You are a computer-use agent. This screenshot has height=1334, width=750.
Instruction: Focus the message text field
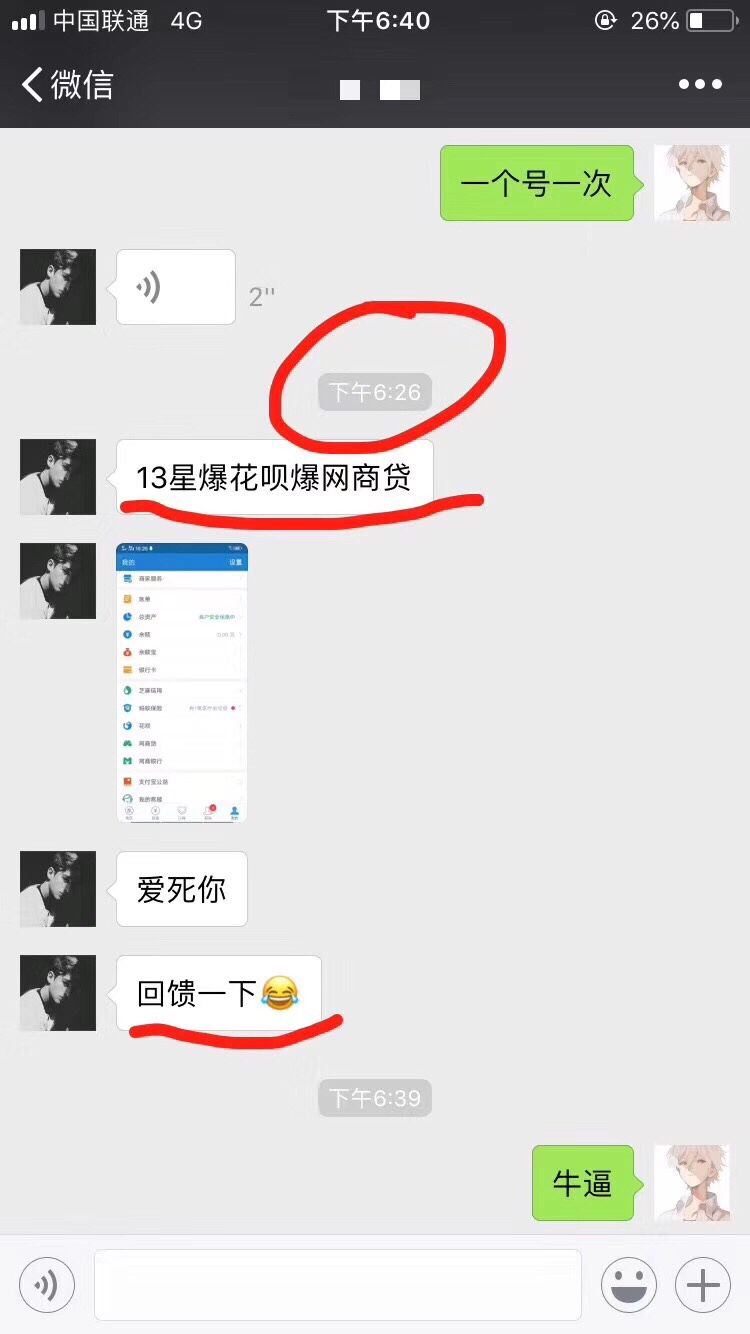coord(337,1285)
